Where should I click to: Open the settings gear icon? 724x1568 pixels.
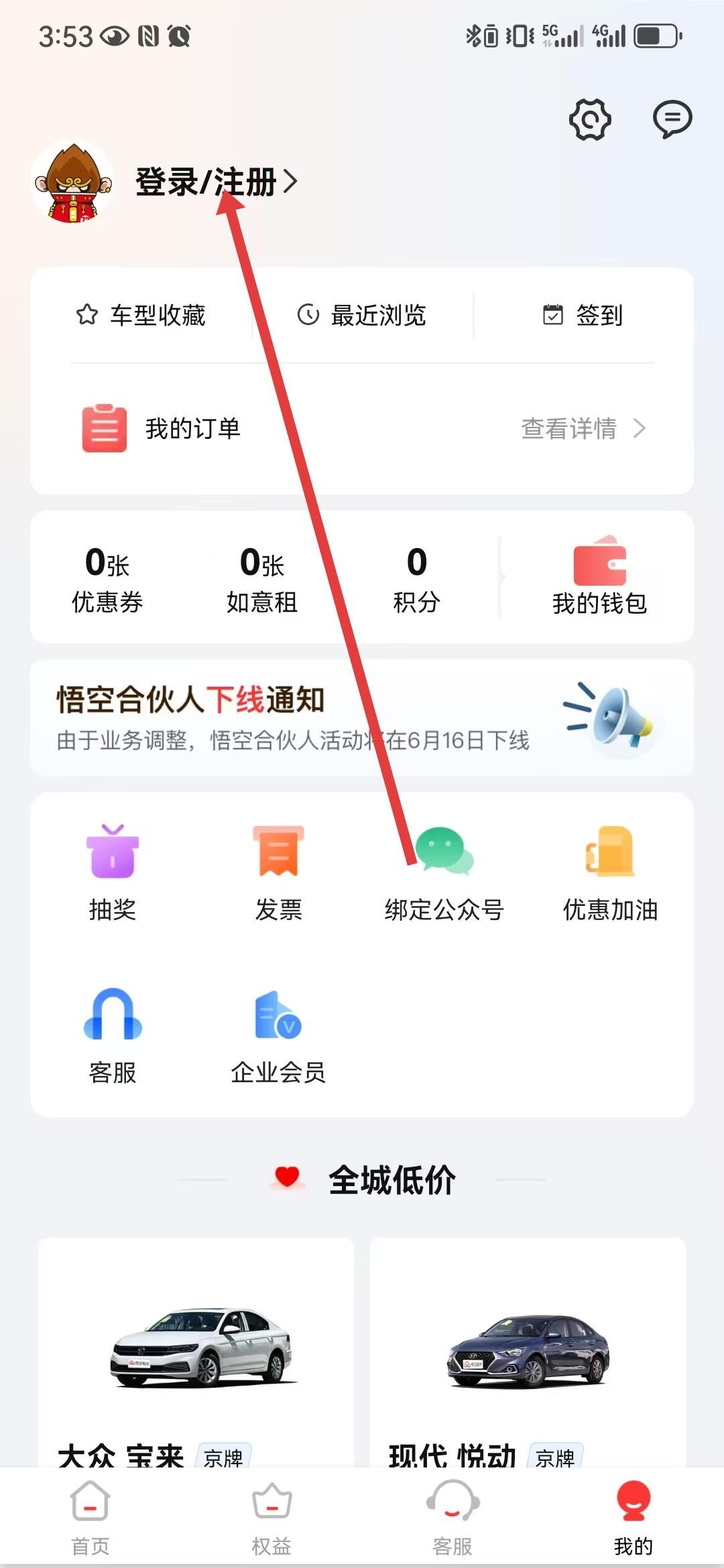pyautogui.click(x=590, y=119)
